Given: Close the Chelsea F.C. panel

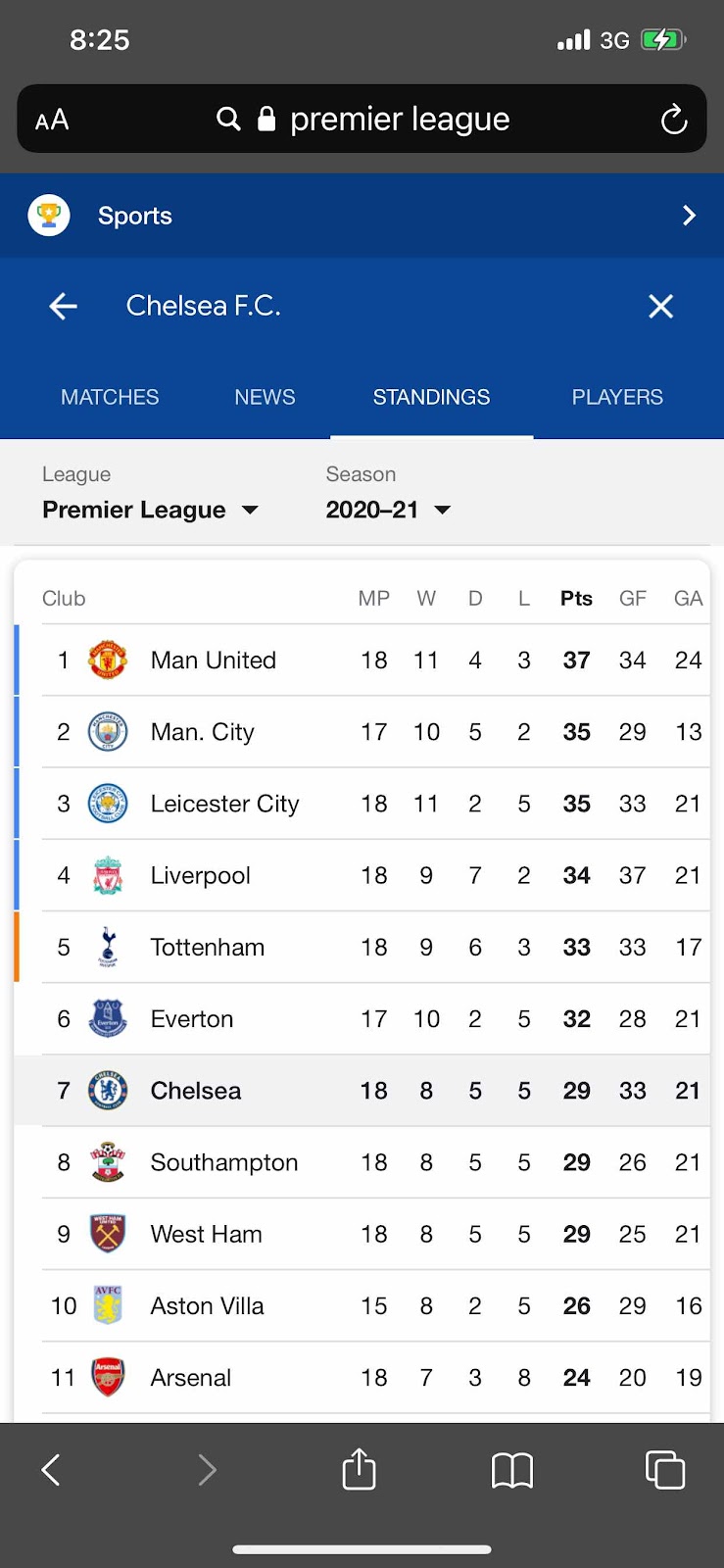Looking at the screenshot, I should [x=661, y=307].
